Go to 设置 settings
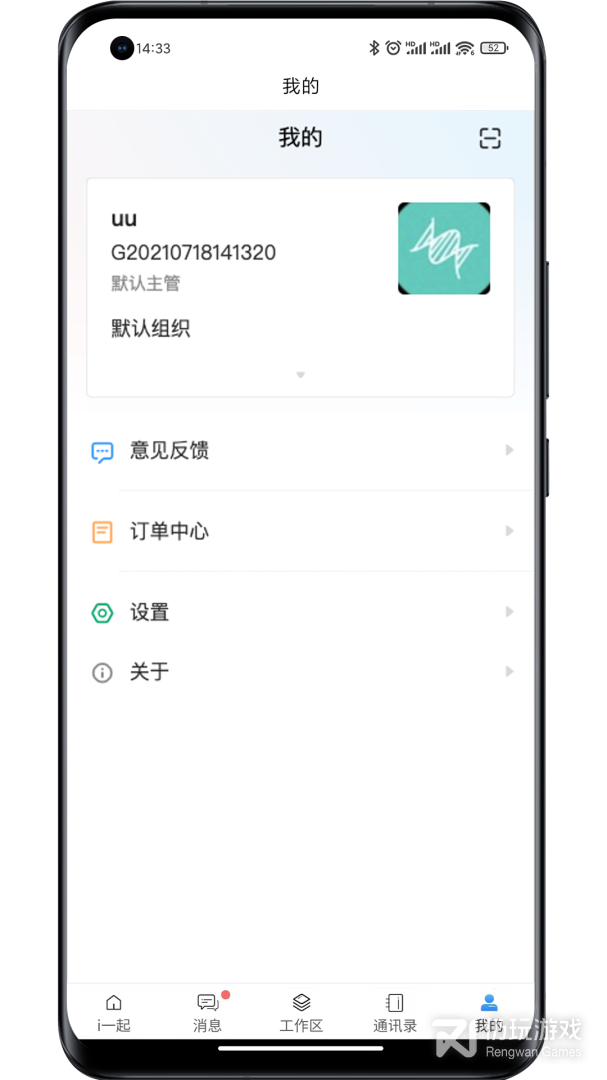This screenshot has height=1080, width=607. click(300, 612)
